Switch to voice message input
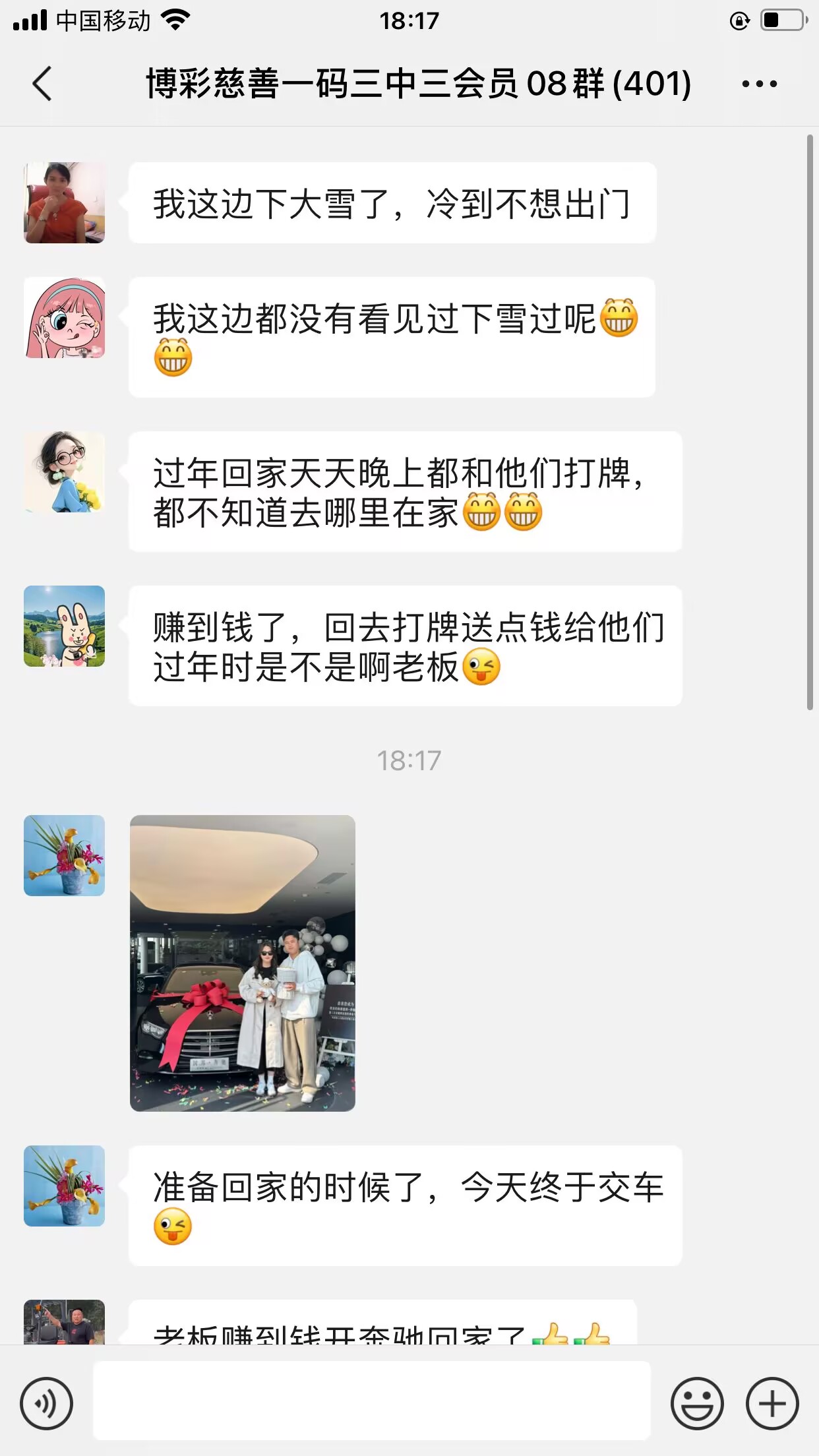819x1456 pixels. (x=46, y=1403)
